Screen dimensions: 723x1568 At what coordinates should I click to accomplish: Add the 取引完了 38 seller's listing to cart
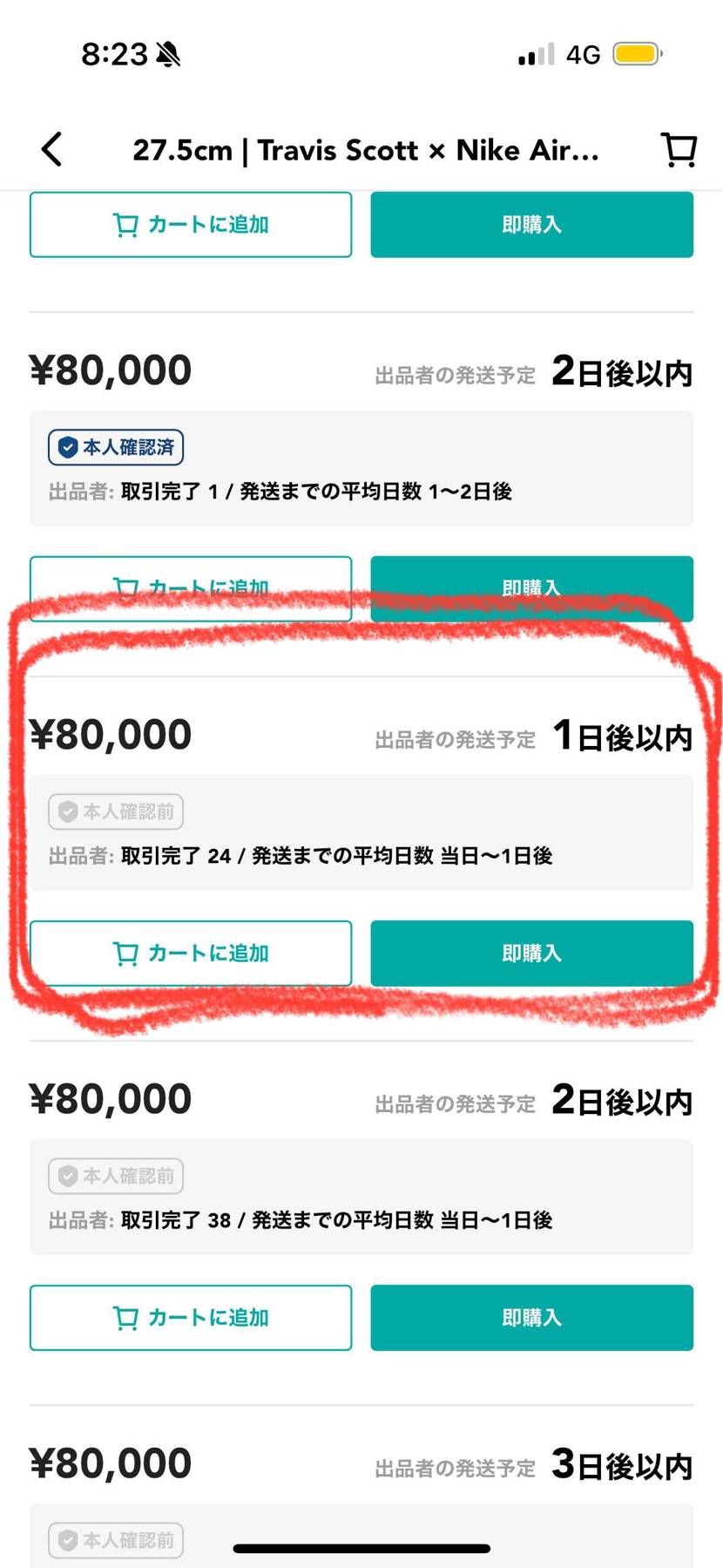pos(191,1317)
